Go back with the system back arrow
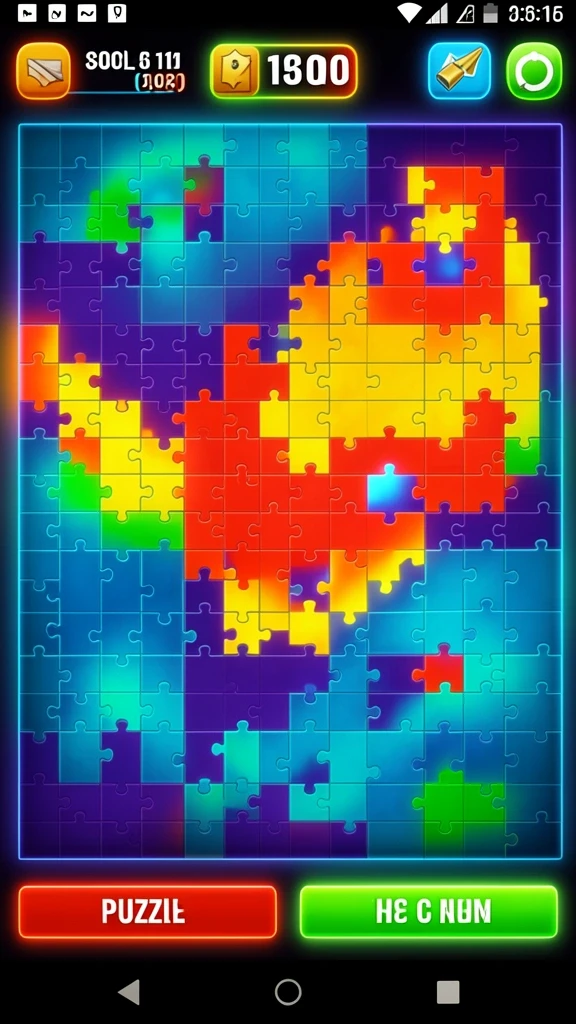576x1024 pixels. point(129,992)
